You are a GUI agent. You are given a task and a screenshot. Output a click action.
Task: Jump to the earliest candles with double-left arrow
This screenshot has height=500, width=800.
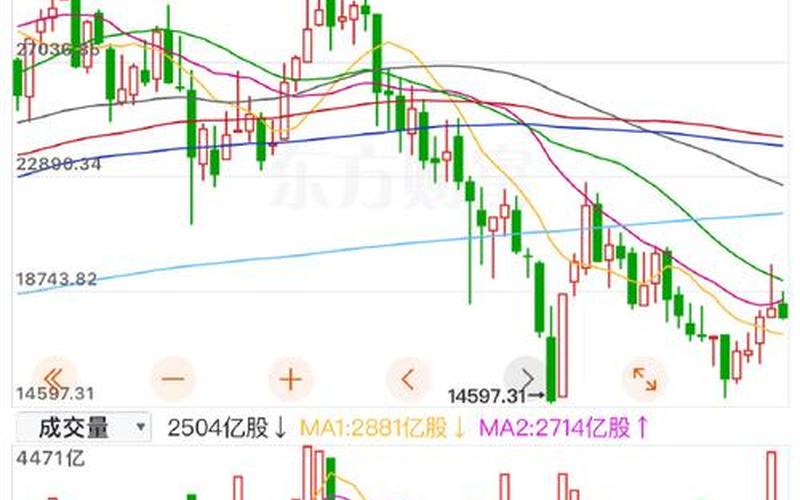[x=56, y=379]
